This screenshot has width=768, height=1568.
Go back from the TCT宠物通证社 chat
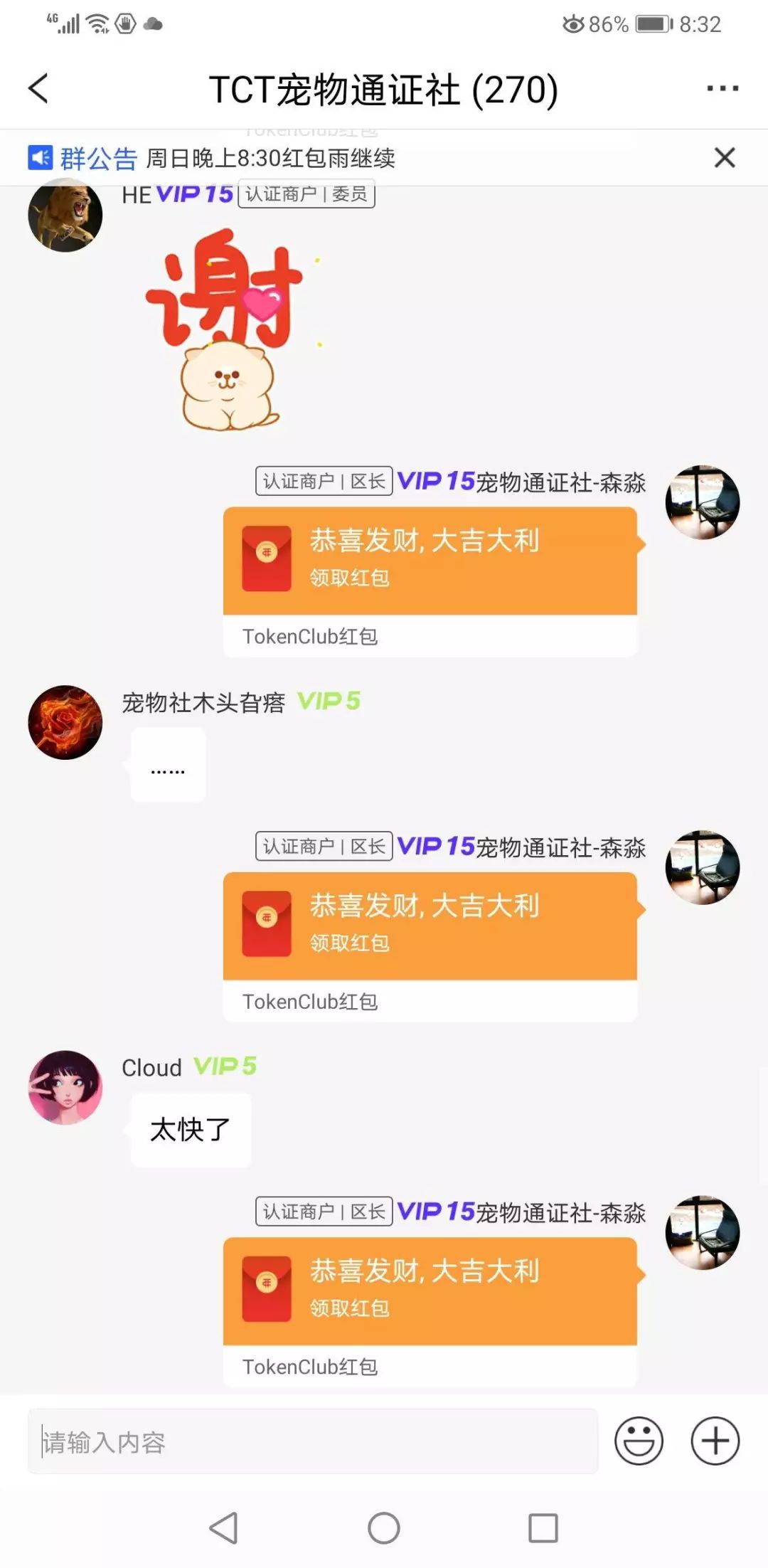[x=38, y=89]
